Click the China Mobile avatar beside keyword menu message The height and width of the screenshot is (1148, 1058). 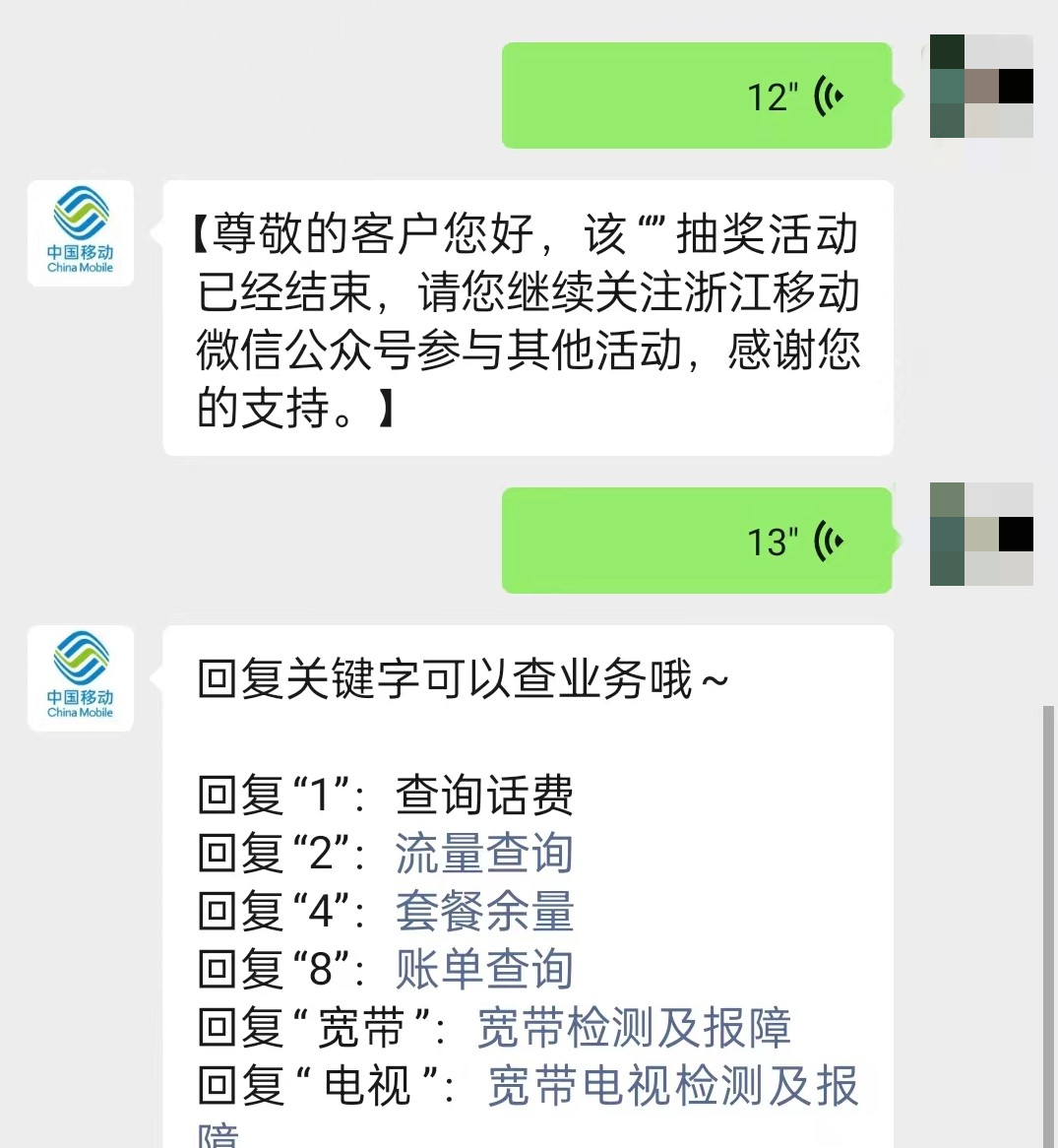pos(80,677)
